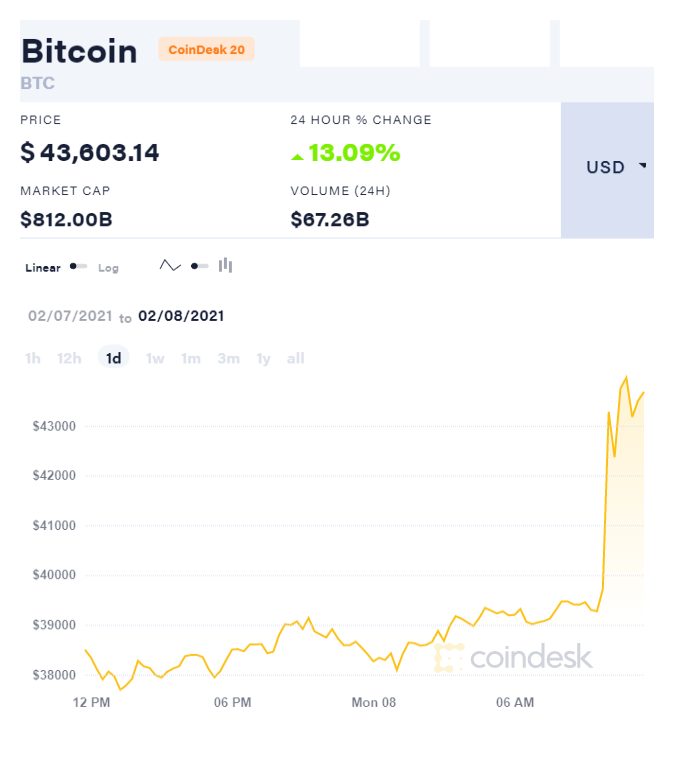Open the USD currency dropdown
The image size is (674, 783).
[x=607, y=168]
